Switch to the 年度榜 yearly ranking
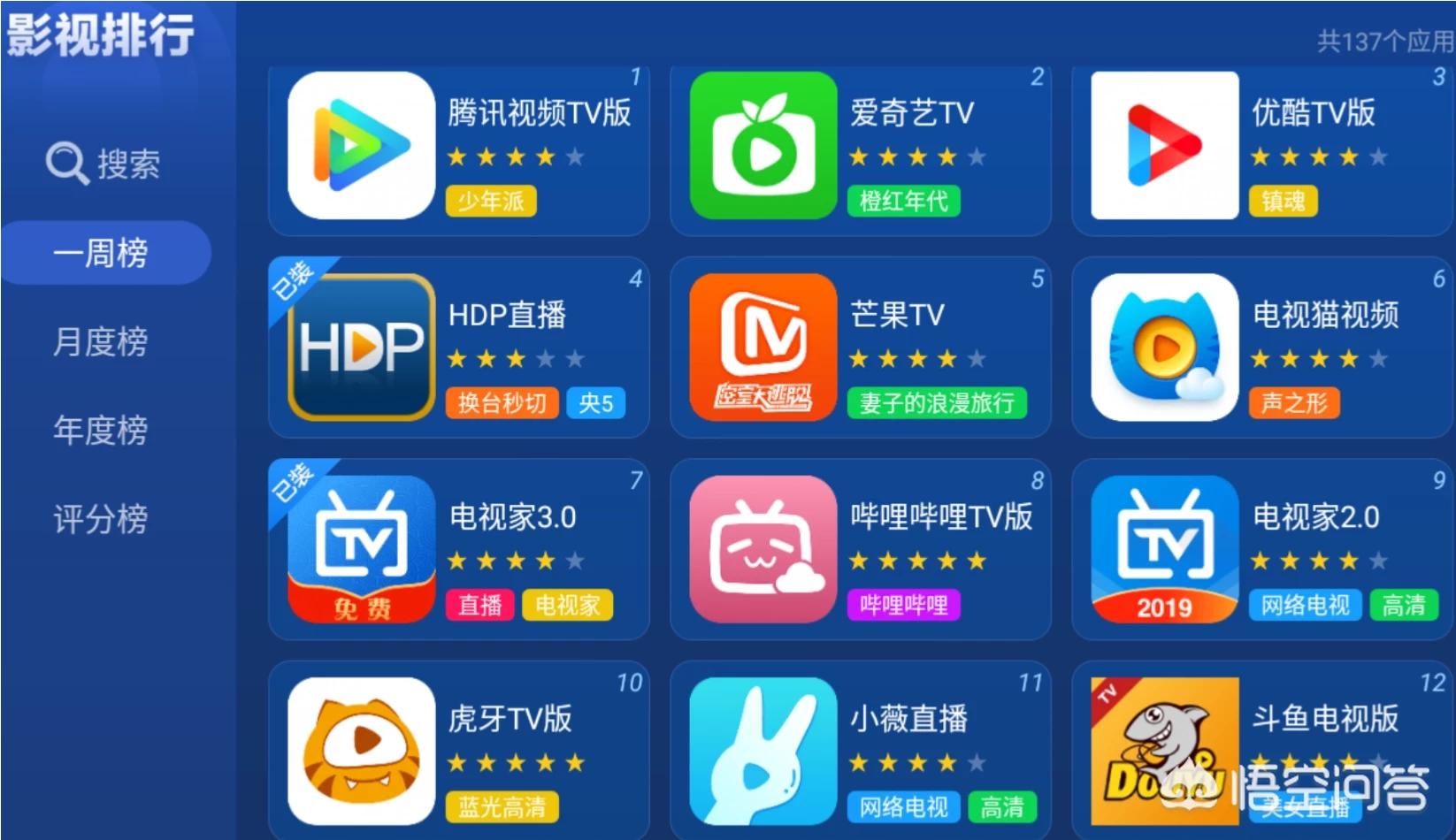The height and width of the screenshot is (840, 1456). (x=100, y=430)
